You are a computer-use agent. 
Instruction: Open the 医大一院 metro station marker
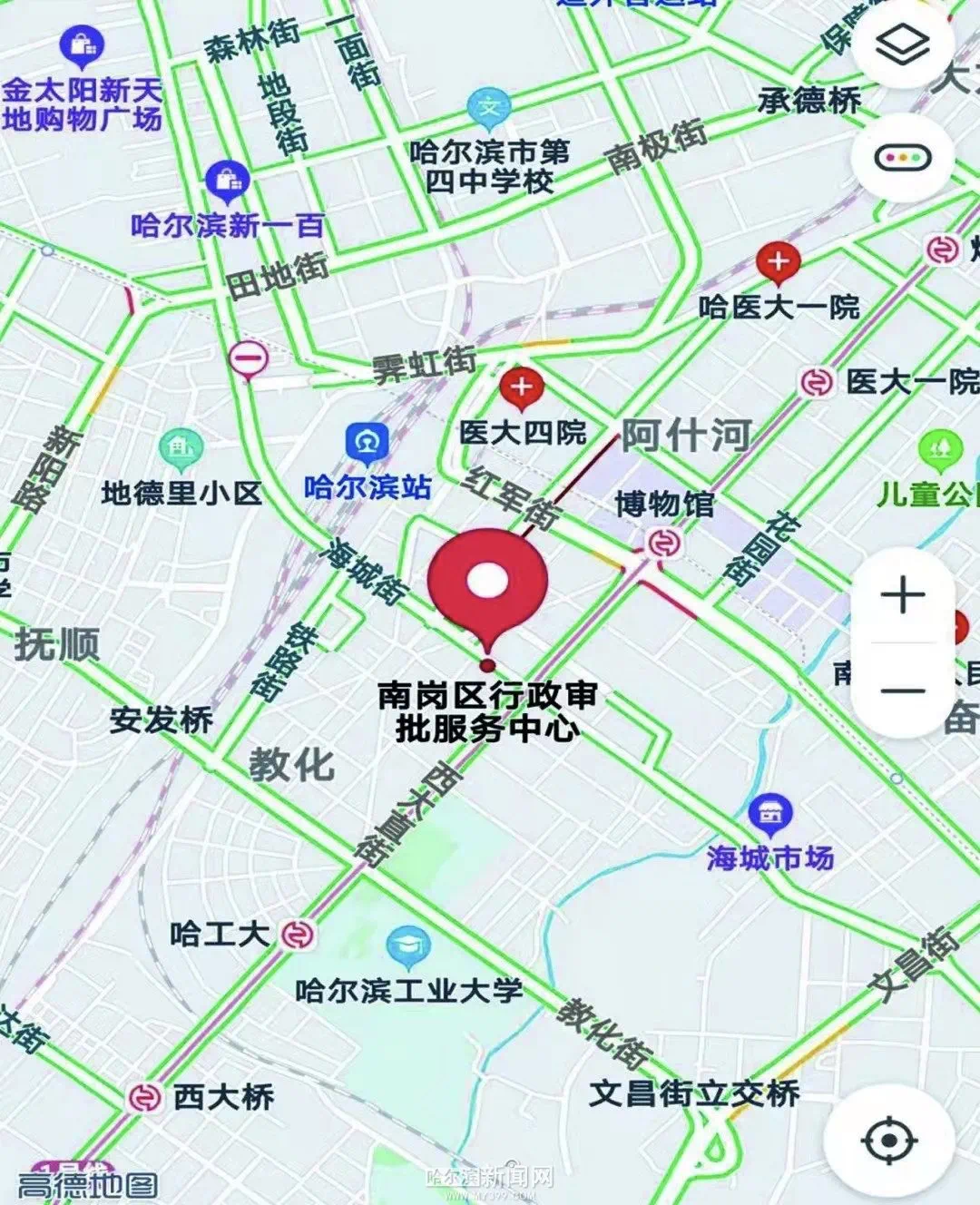pyautogui.click(x=817, y=382)
